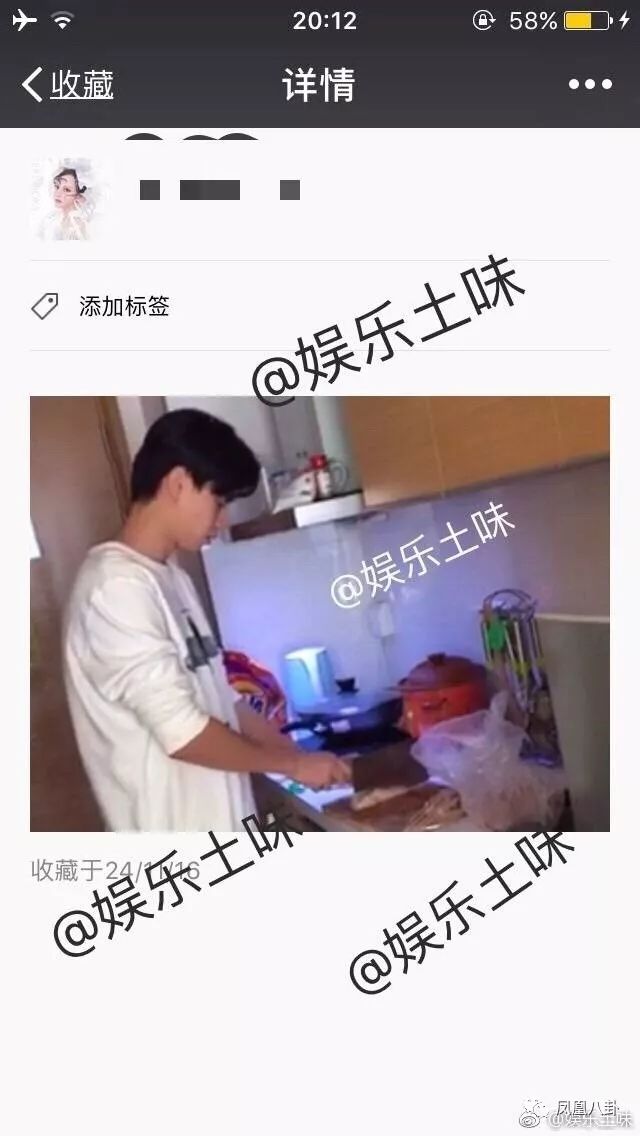Go back to 收藏 list
640x1136 pixels.
tap(68, 85)
